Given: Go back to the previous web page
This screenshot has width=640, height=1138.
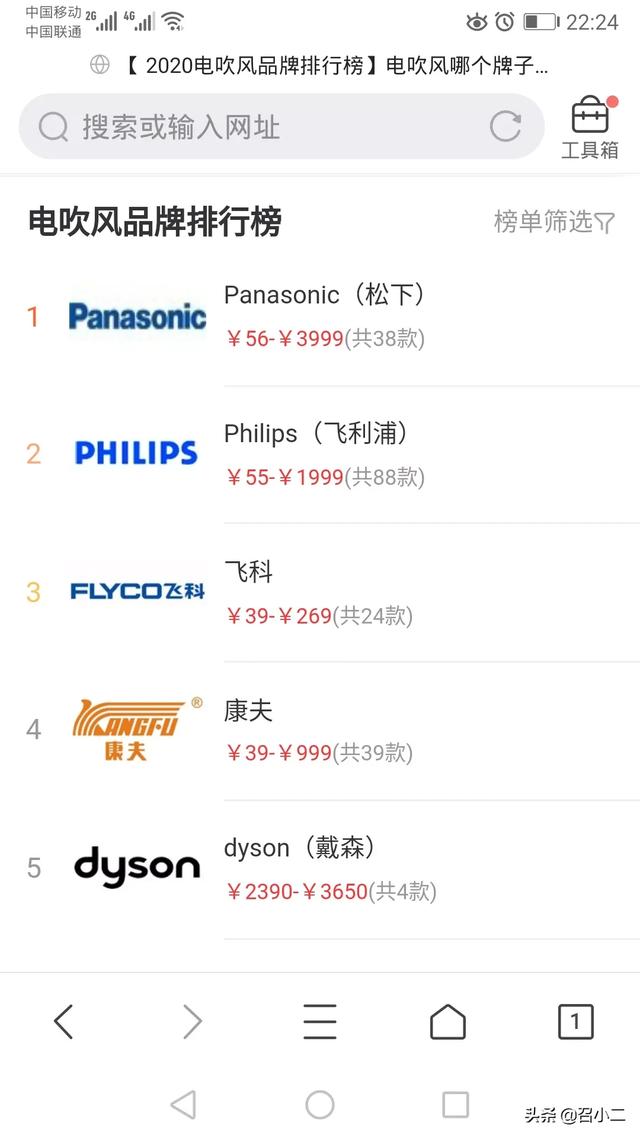Looking at the screenshot, I should pyautogui.click(x=63, y=1021).
